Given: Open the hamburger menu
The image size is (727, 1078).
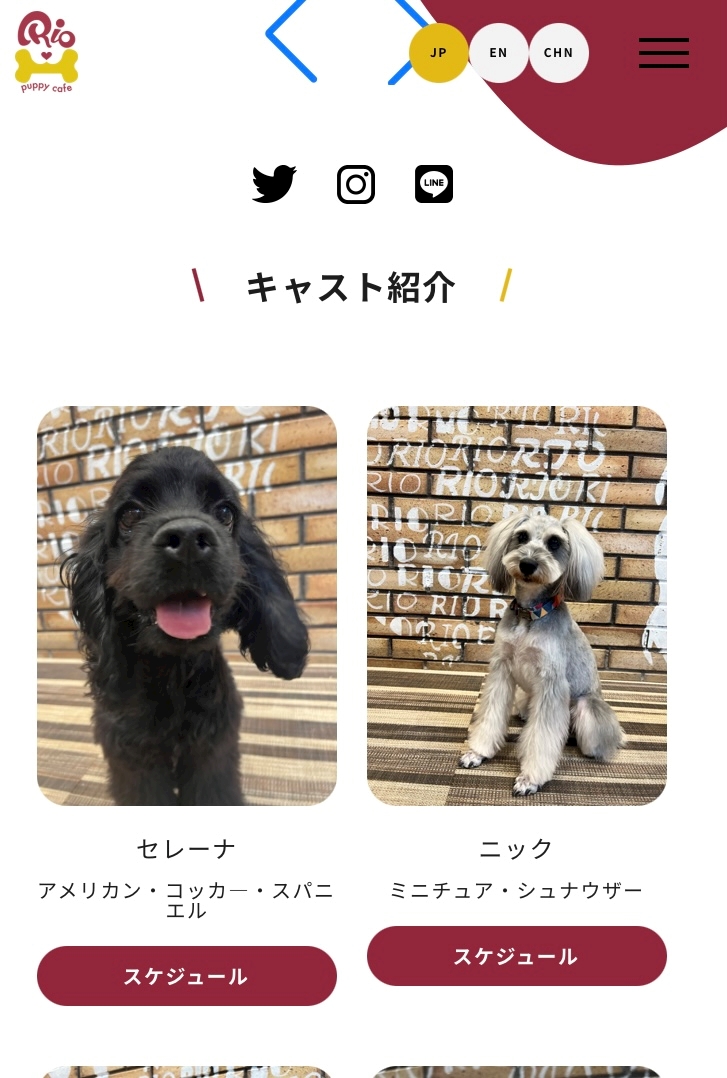Looking at the screenshot, I should (663, 53).
